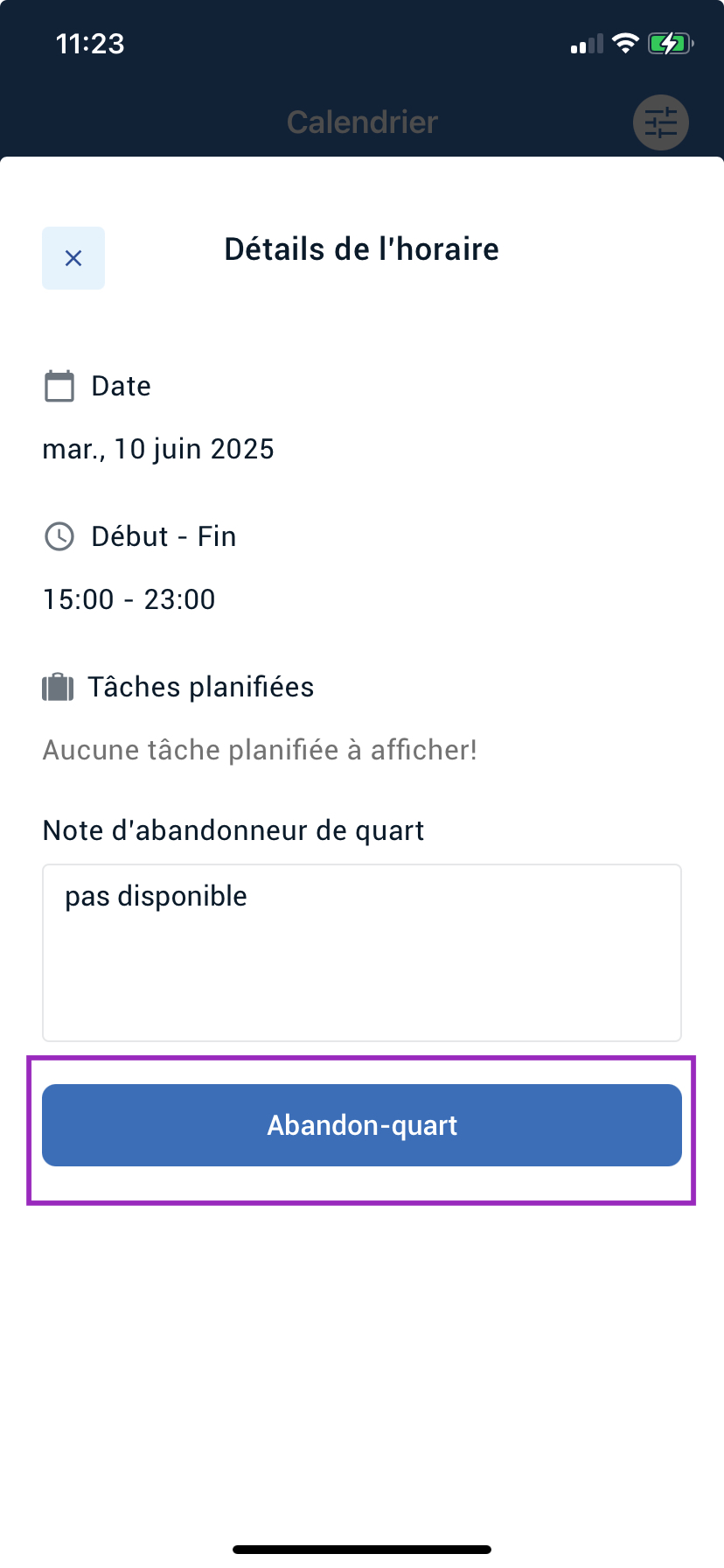Open the calendar filter settings icon

pos(661,122)
